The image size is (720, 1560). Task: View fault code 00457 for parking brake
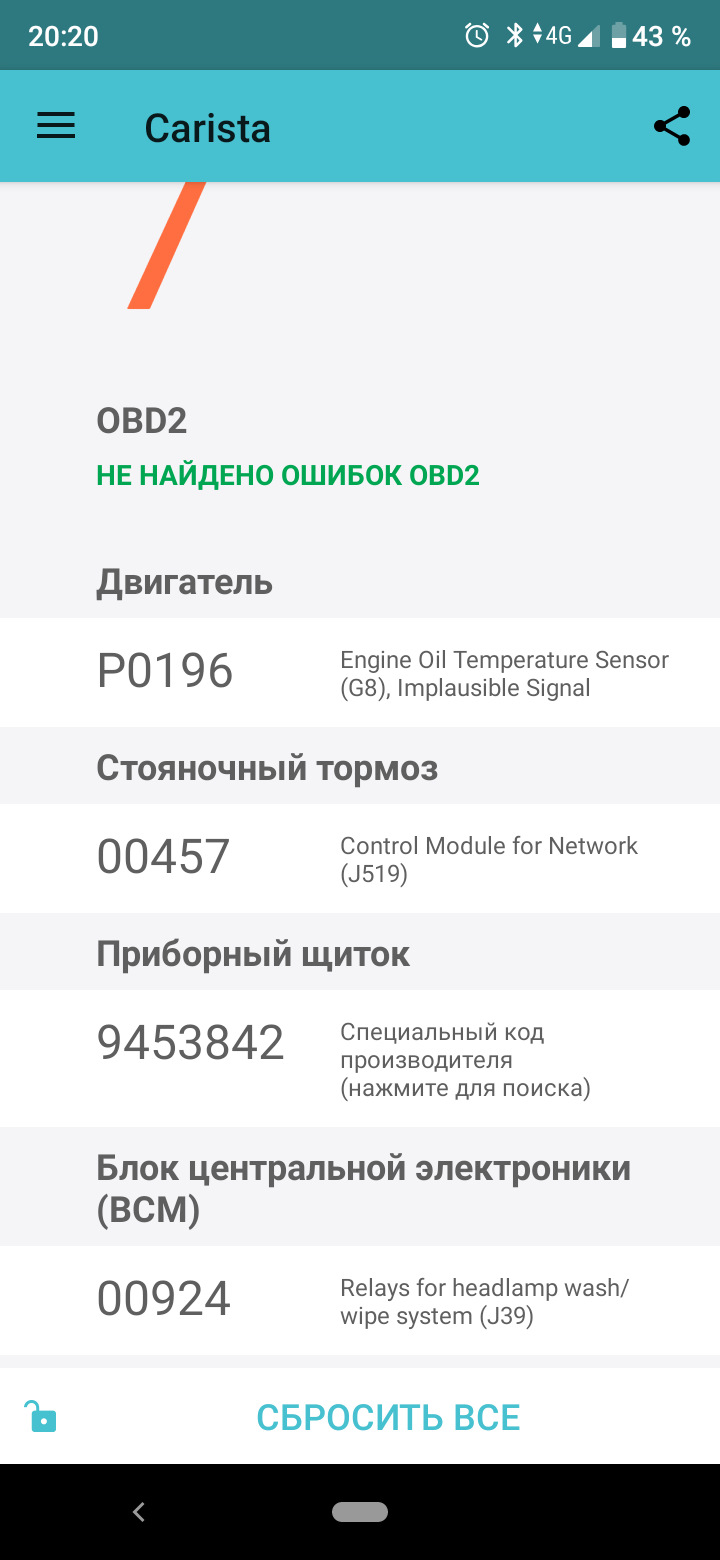pyautogui.click(x=360, y=858)
